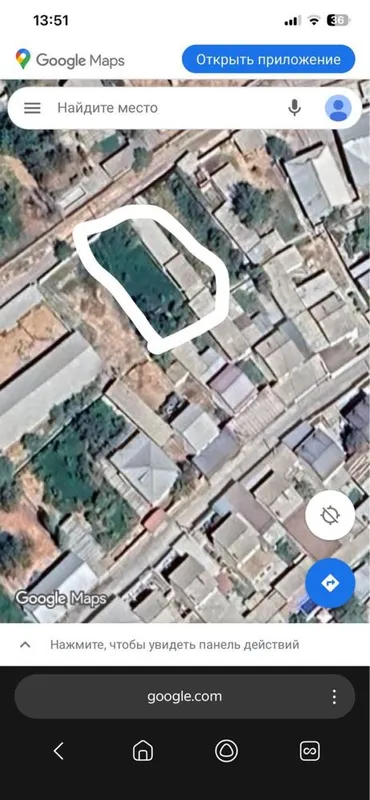Open the Alice assistant circle button
This screenshot has height=800, width=370.
226,751
